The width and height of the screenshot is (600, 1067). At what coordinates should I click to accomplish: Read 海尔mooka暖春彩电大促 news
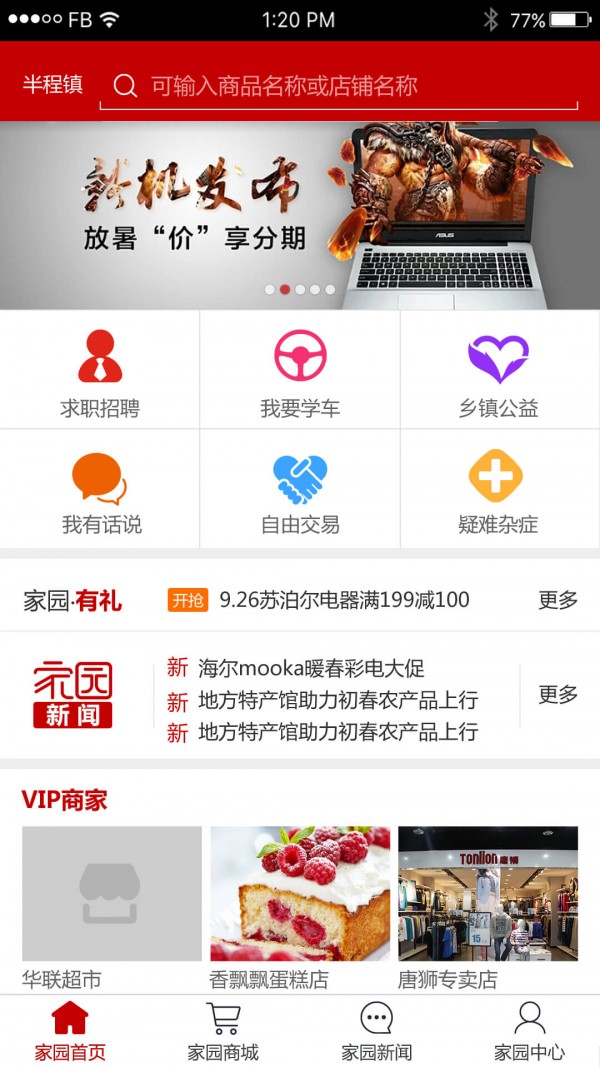tap(311, 668)
